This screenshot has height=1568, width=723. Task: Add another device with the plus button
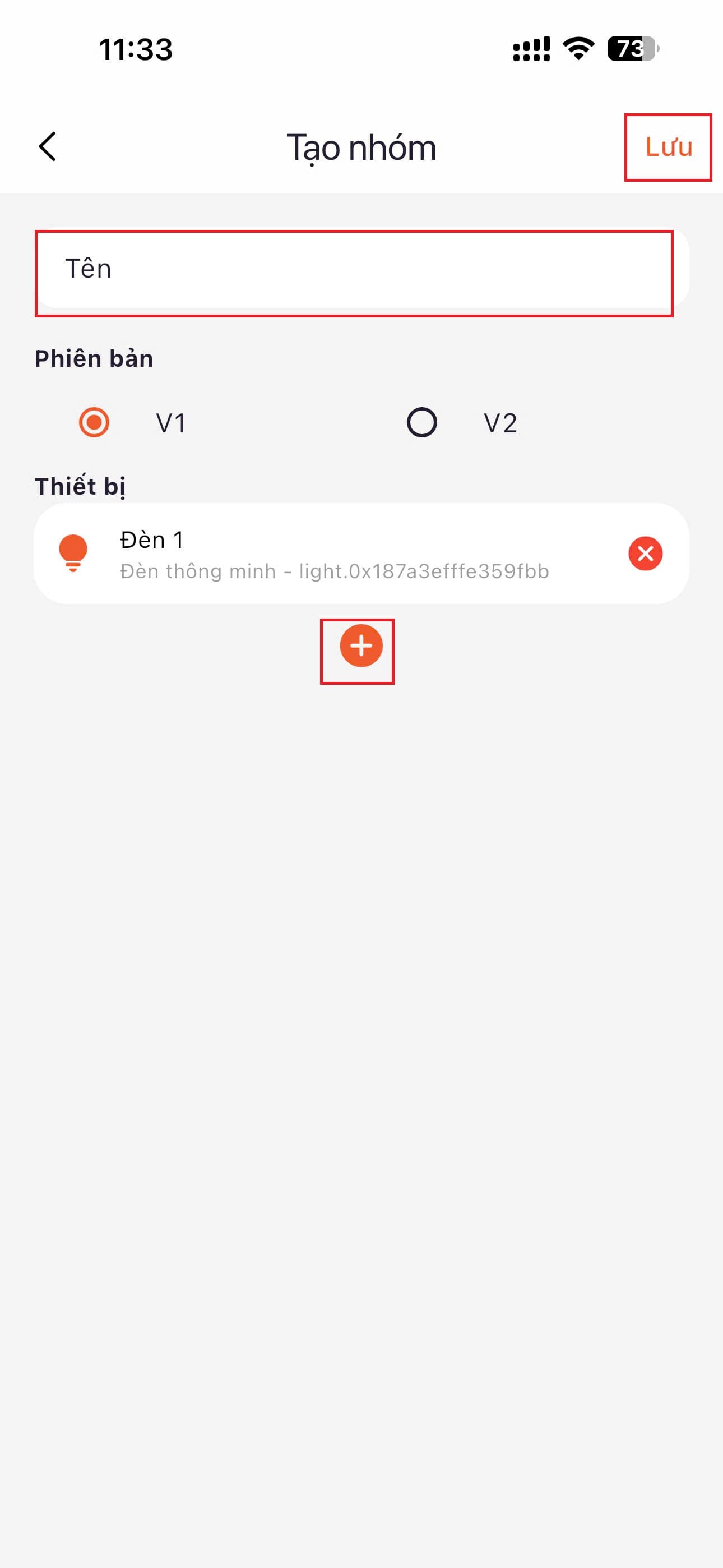pyautogui.click(x=361, y=646)
